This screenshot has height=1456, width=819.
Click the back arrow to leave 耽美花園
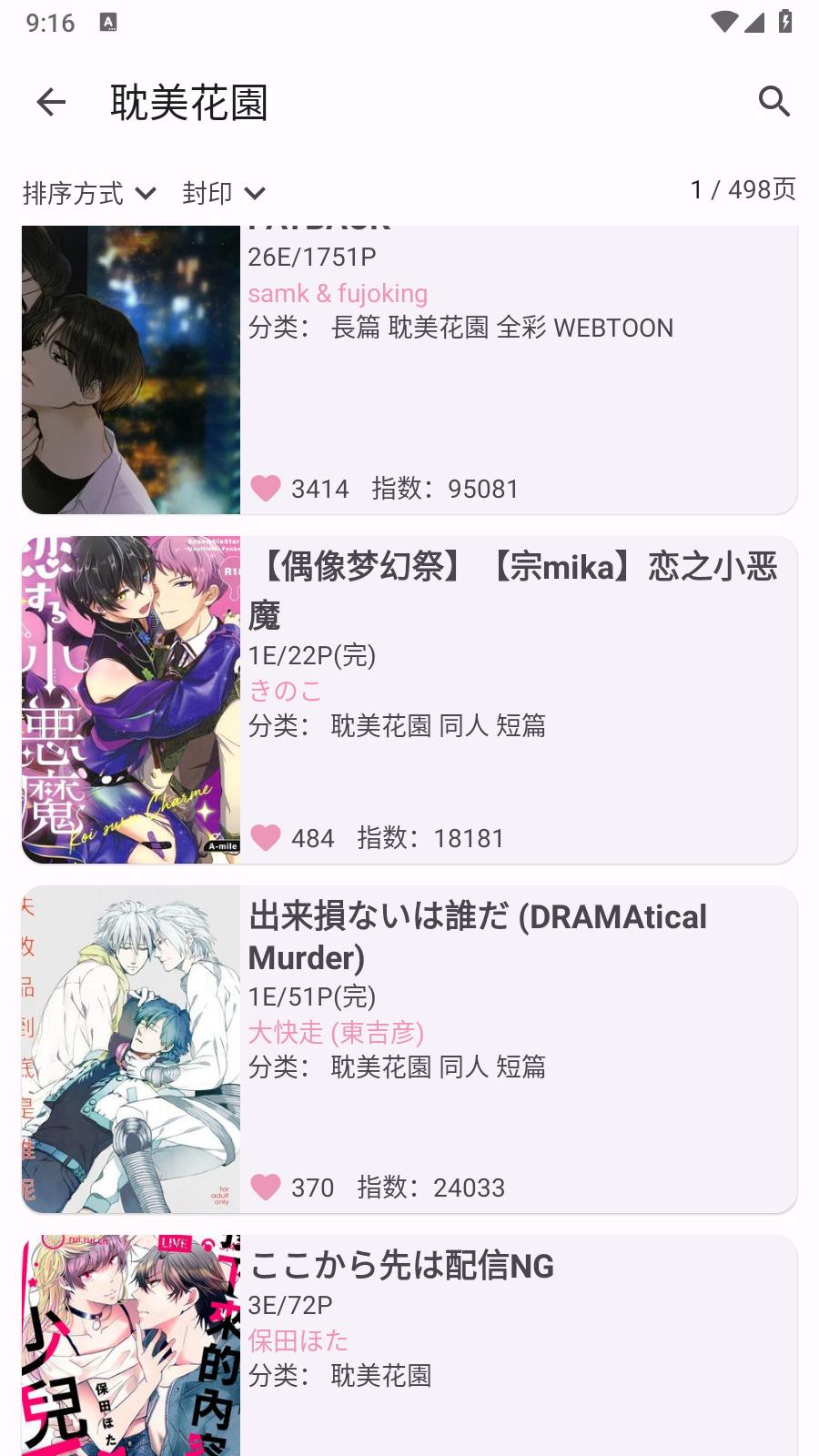click(50, 101)
